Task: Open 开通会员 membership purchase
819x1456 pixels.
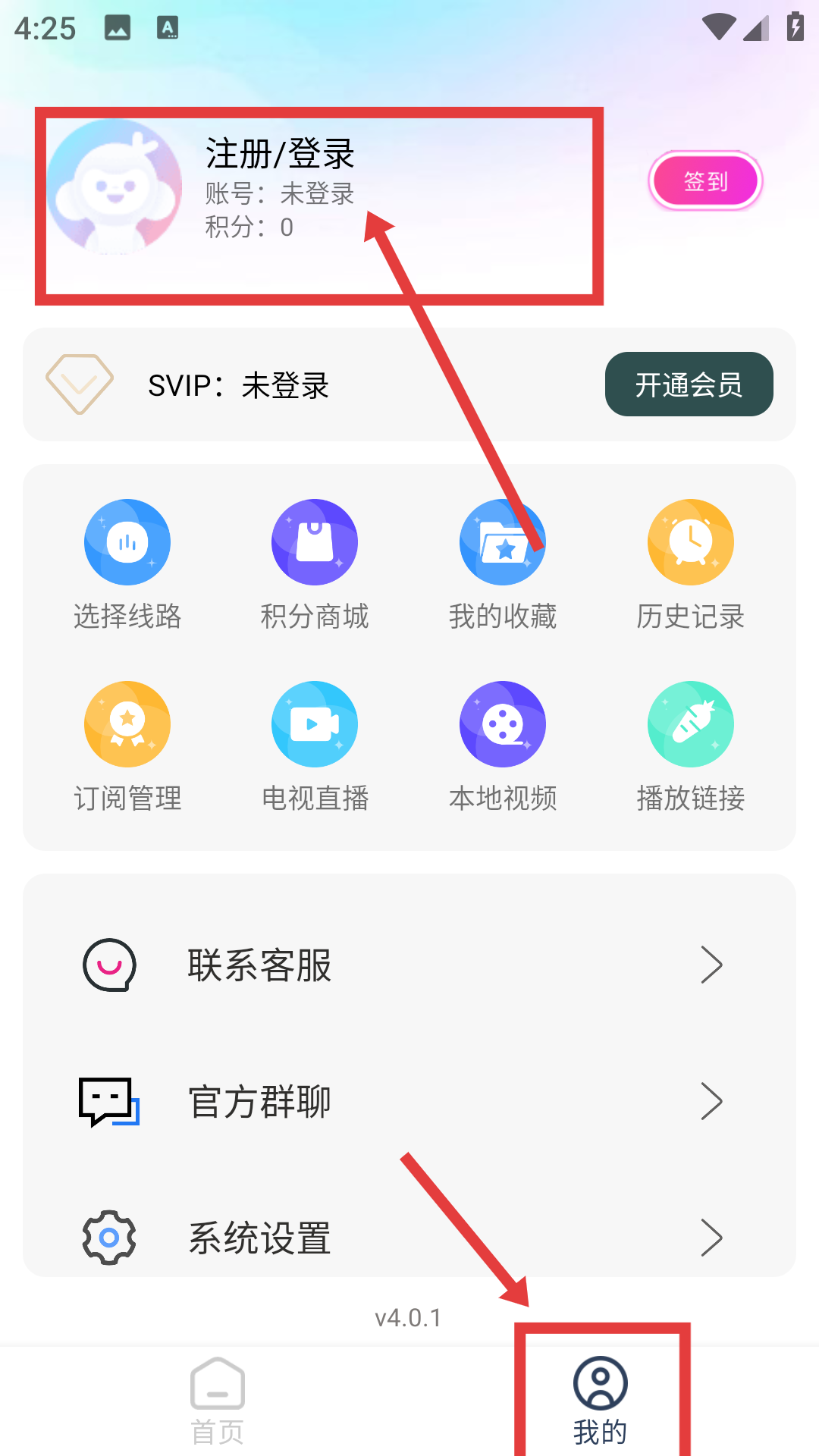Action: (689, 384)
